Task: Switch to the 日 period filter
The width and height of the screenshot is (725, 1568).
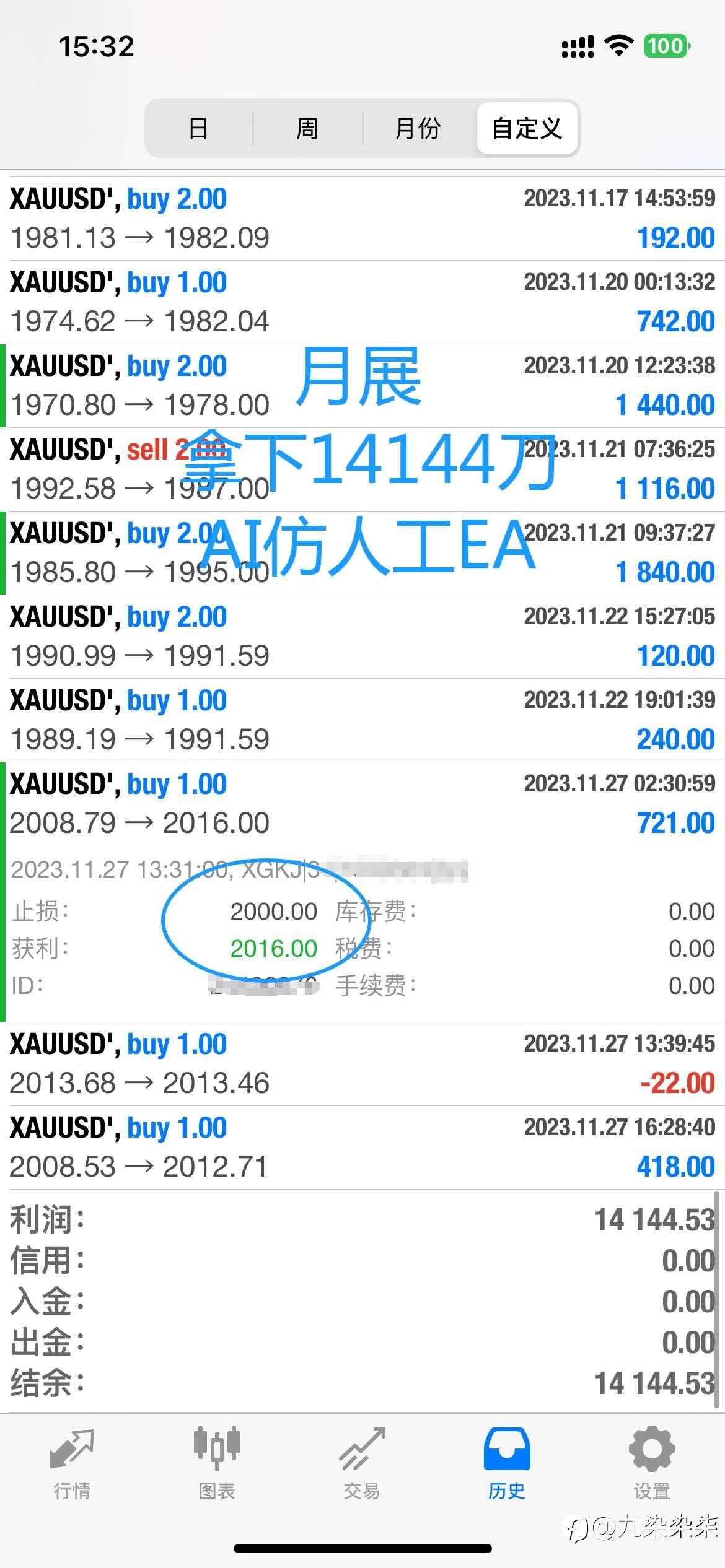Action: point(198,128)
